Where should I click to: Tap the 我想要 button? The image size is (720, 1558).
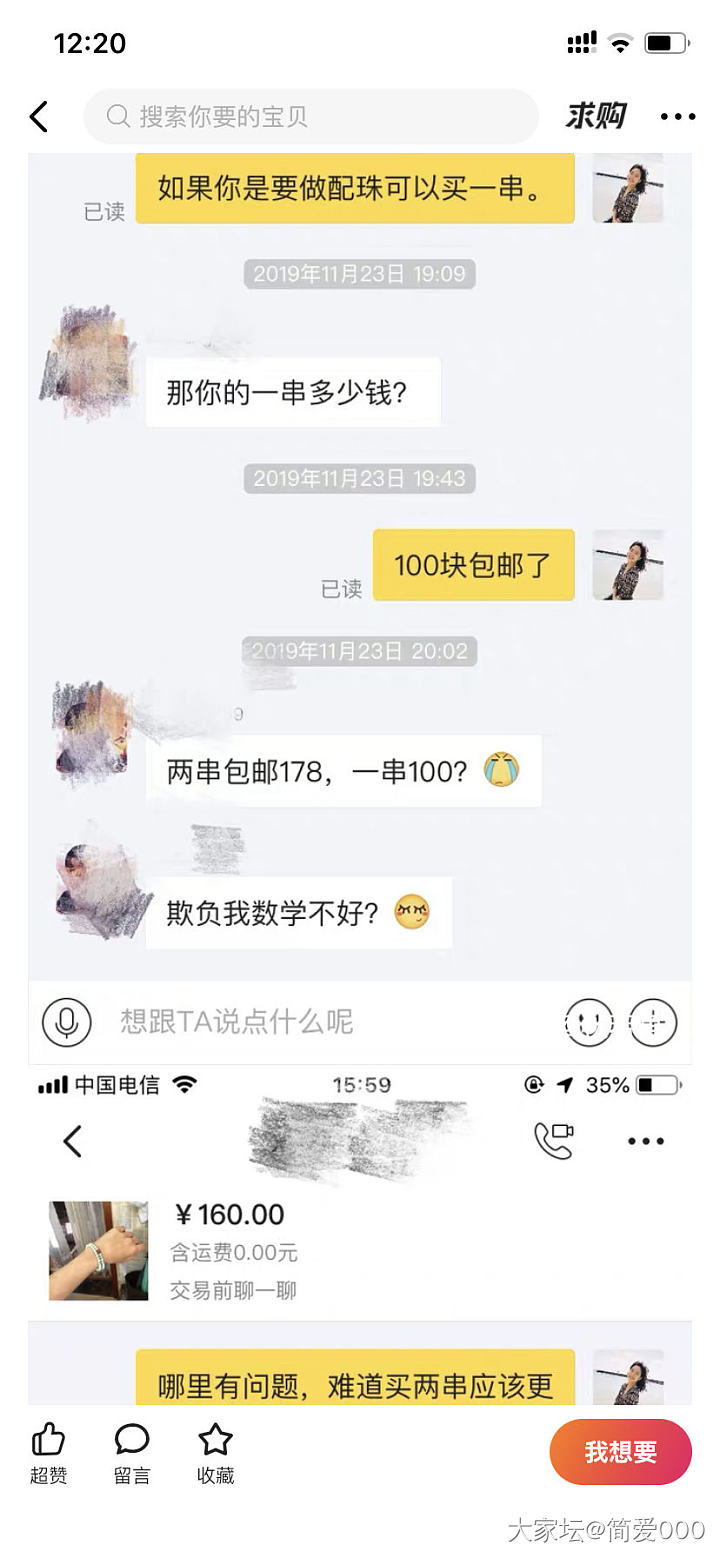620,1452
